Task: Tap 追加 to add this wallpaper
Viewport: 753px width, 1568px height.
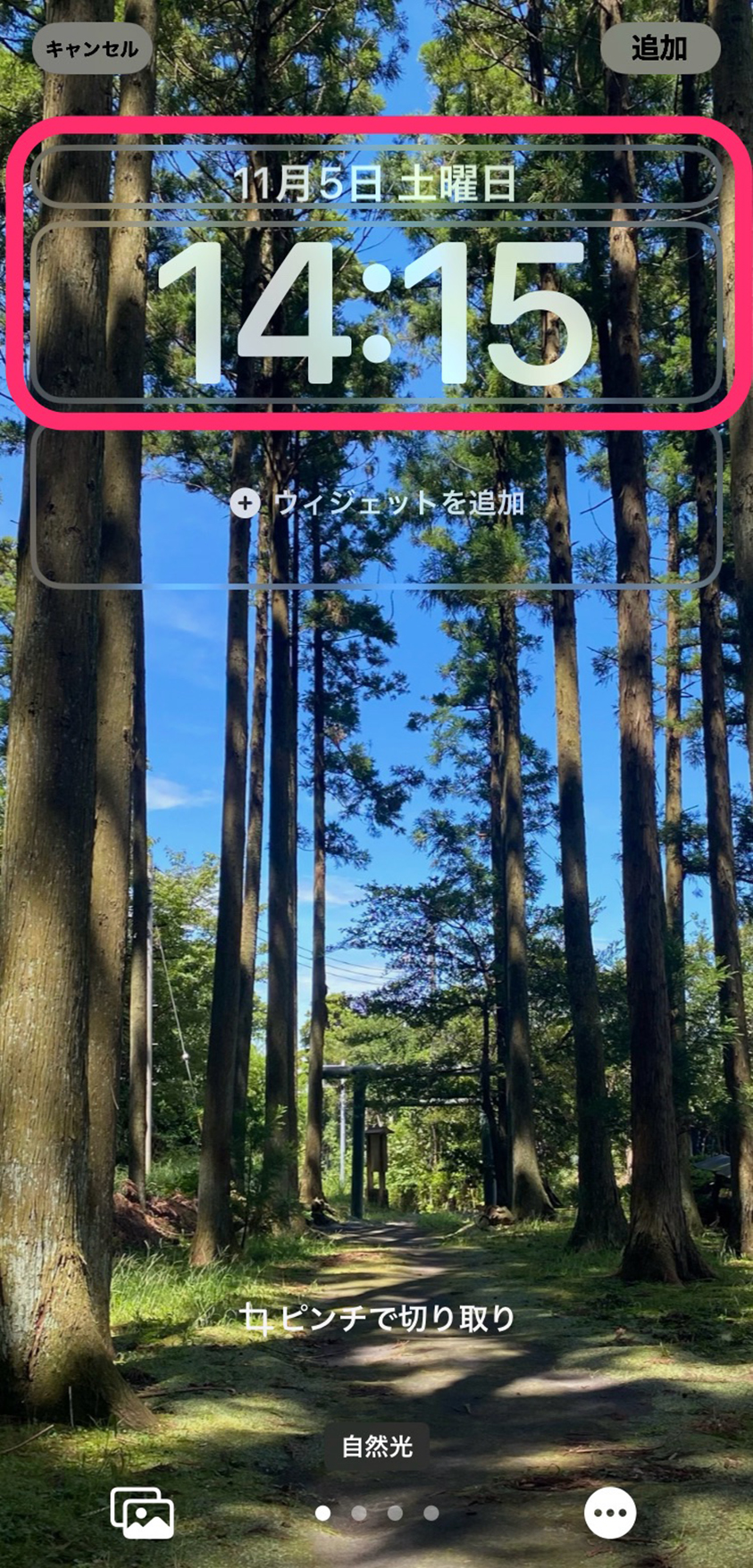Action: click(659, 48)
